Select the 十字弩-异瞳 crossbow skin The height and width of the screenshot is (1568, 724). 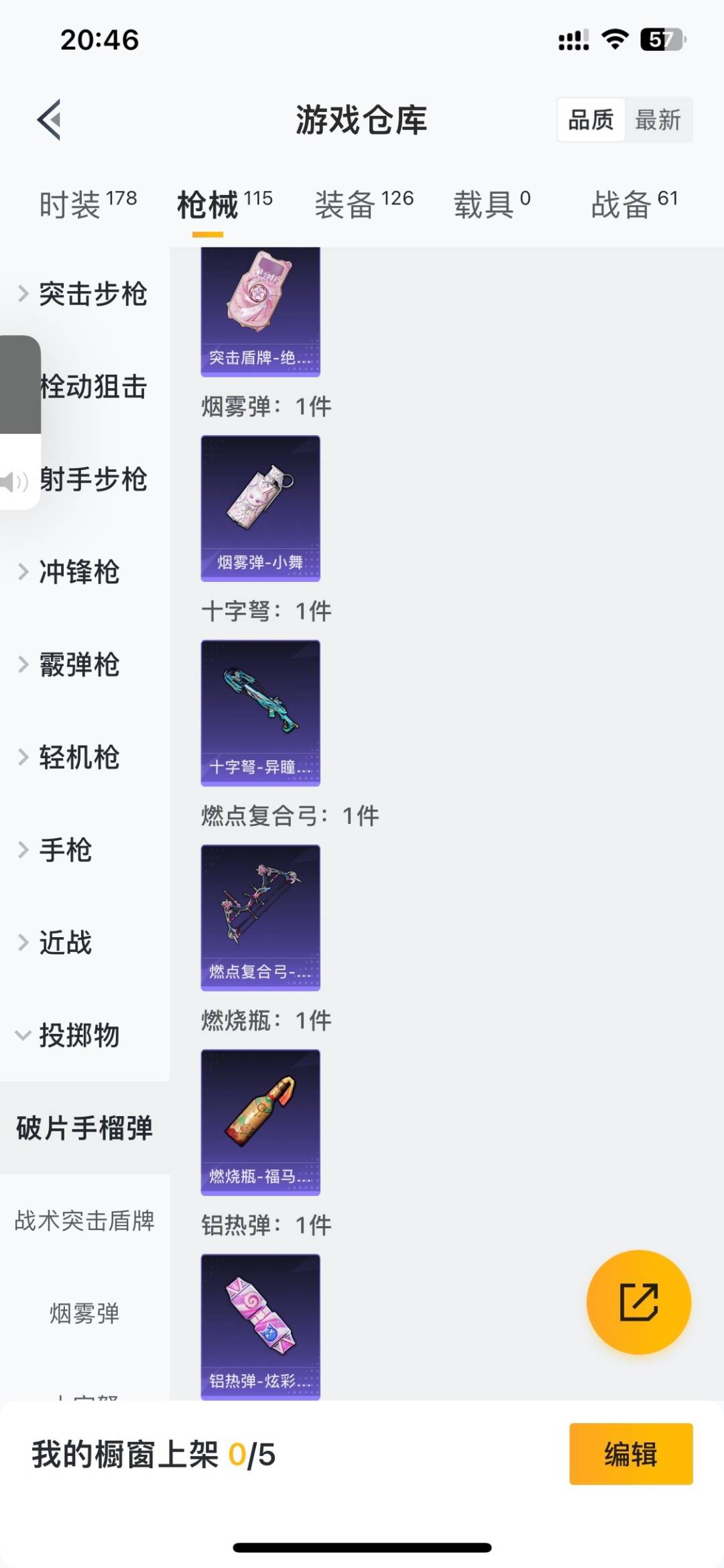pyautogui.click(x=260, y=714)
